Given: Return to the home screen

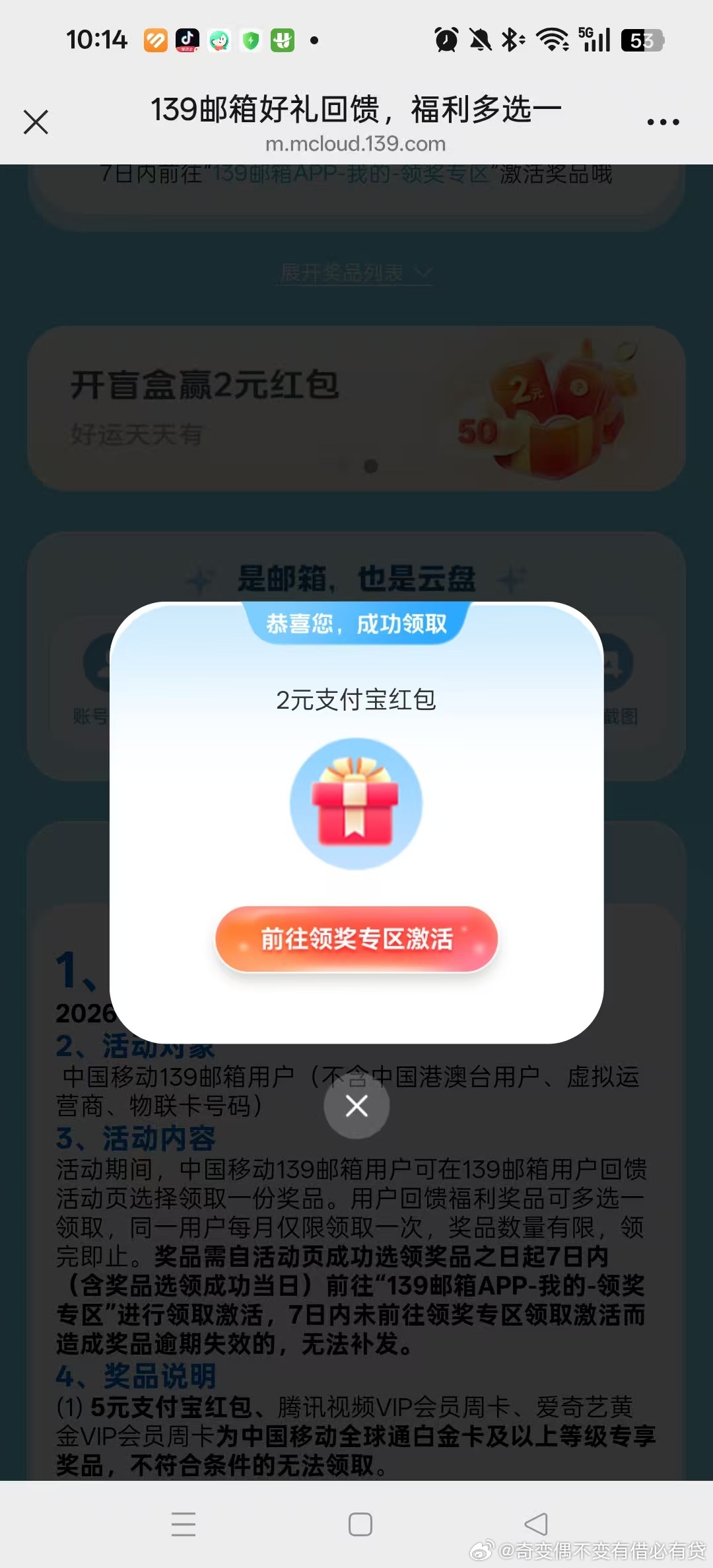Looking at the screenshot, I should 360,1524.
